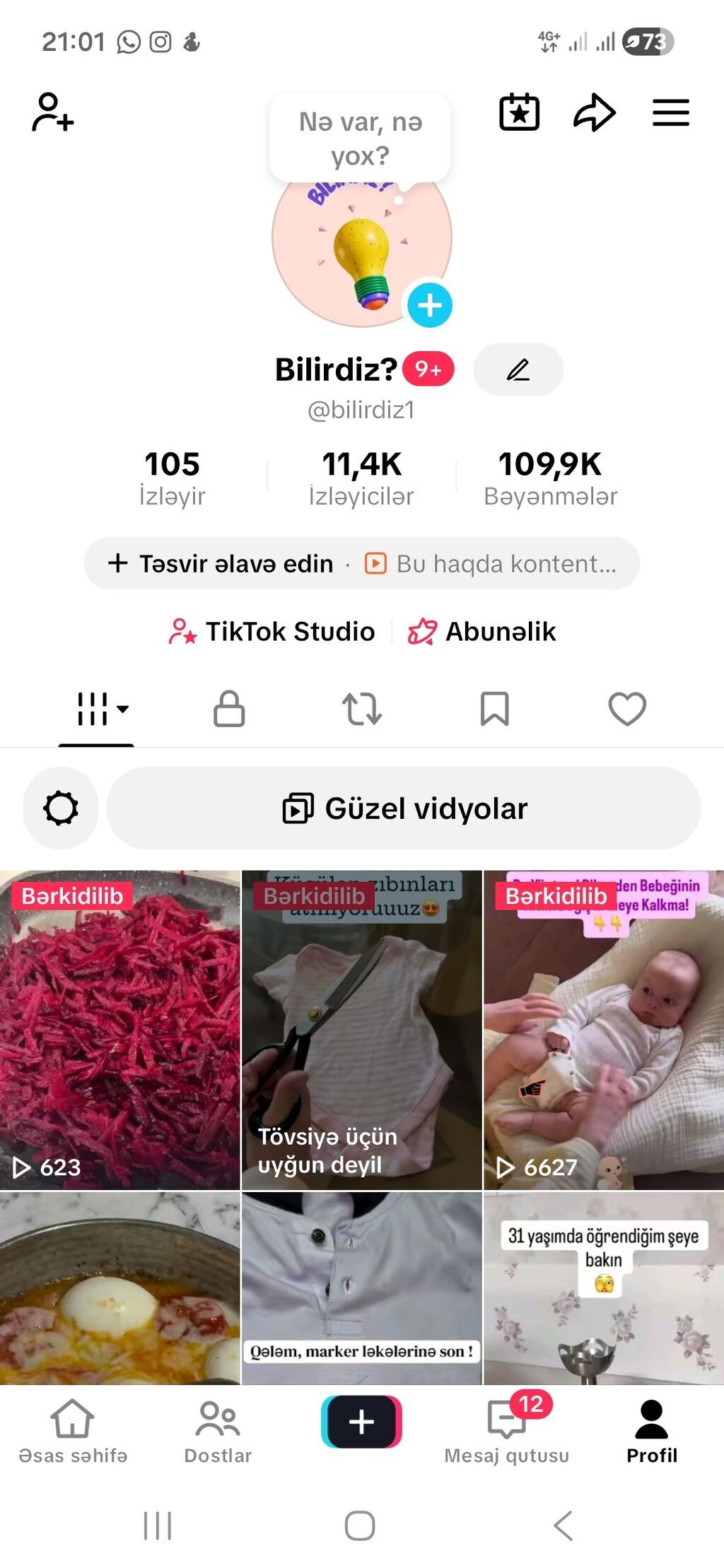Open the pinned baby video with 6627 views
Screen dimensions: 724x1568
[x=603, y=1029]
